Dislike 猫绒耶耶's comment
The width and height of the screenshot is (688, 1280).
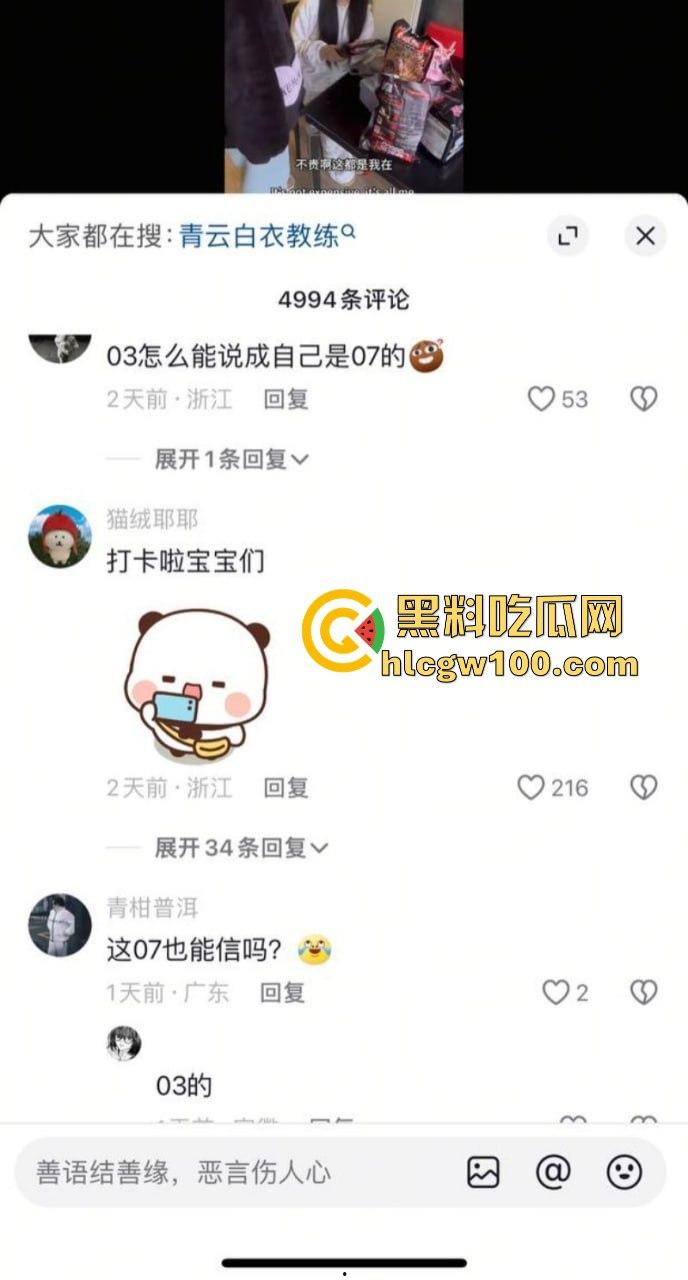pyautogui.click(x=643, y=788)
